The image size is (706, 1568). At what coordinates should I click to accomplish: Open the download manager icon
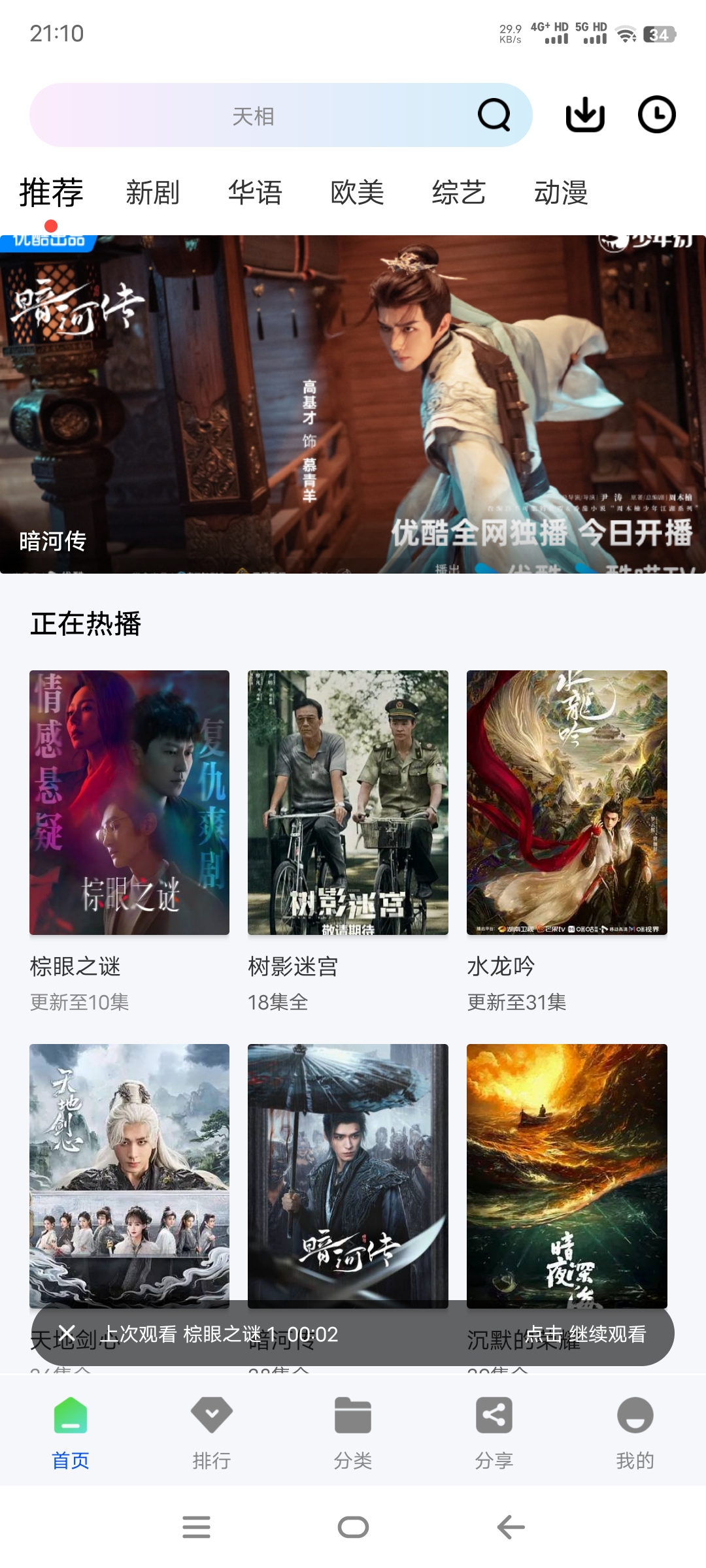586,114
